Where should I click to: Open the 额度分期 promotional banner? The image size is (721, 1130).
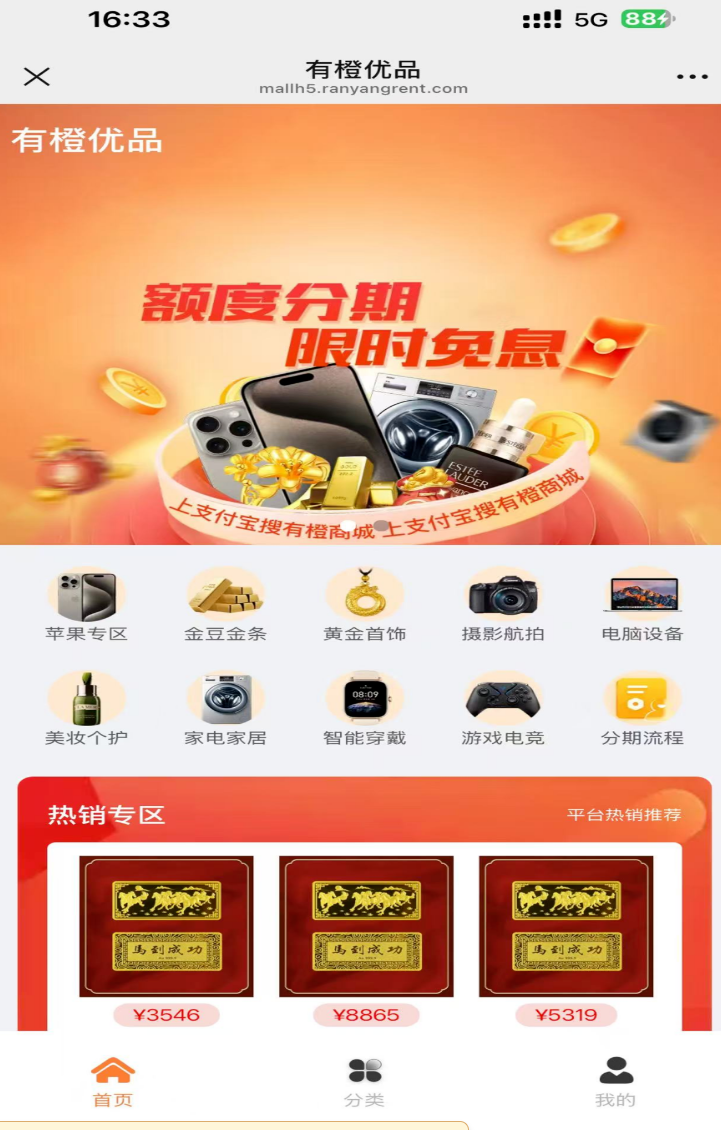[x=360, y=330]
